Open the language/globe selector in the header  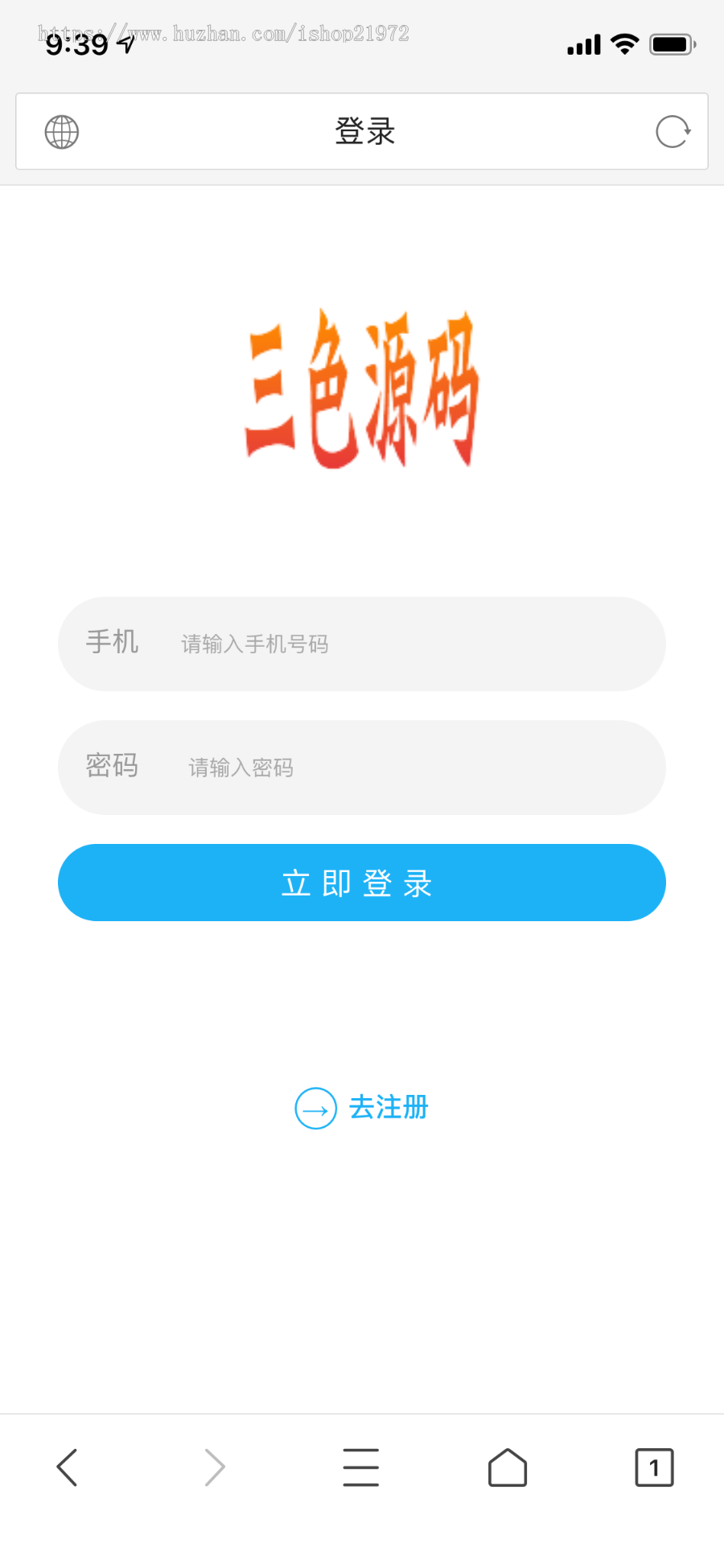point(61,131)
